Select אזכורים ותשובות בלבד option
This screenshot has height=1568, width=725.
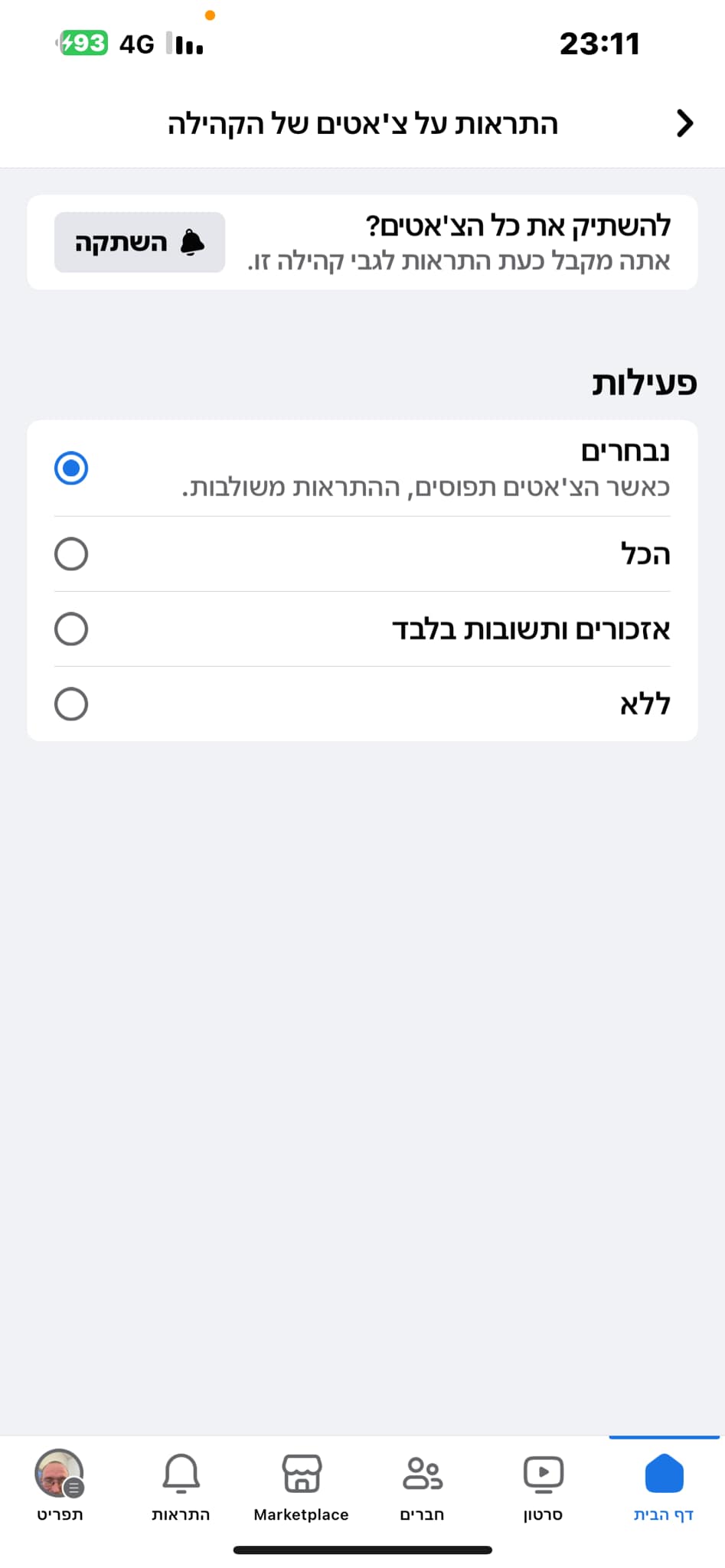click(x=71, y=629)
